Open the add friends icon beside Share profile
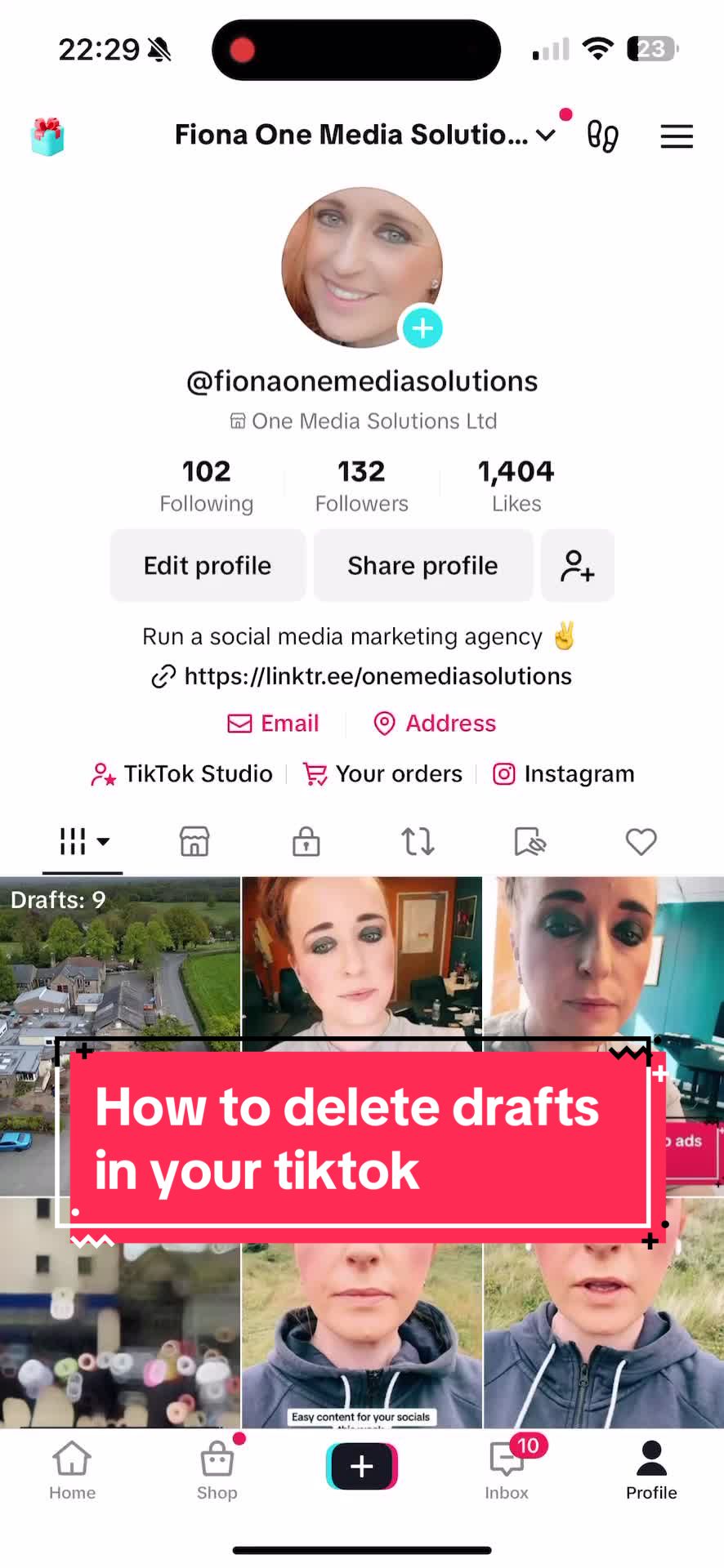 [x=577, y=565]
